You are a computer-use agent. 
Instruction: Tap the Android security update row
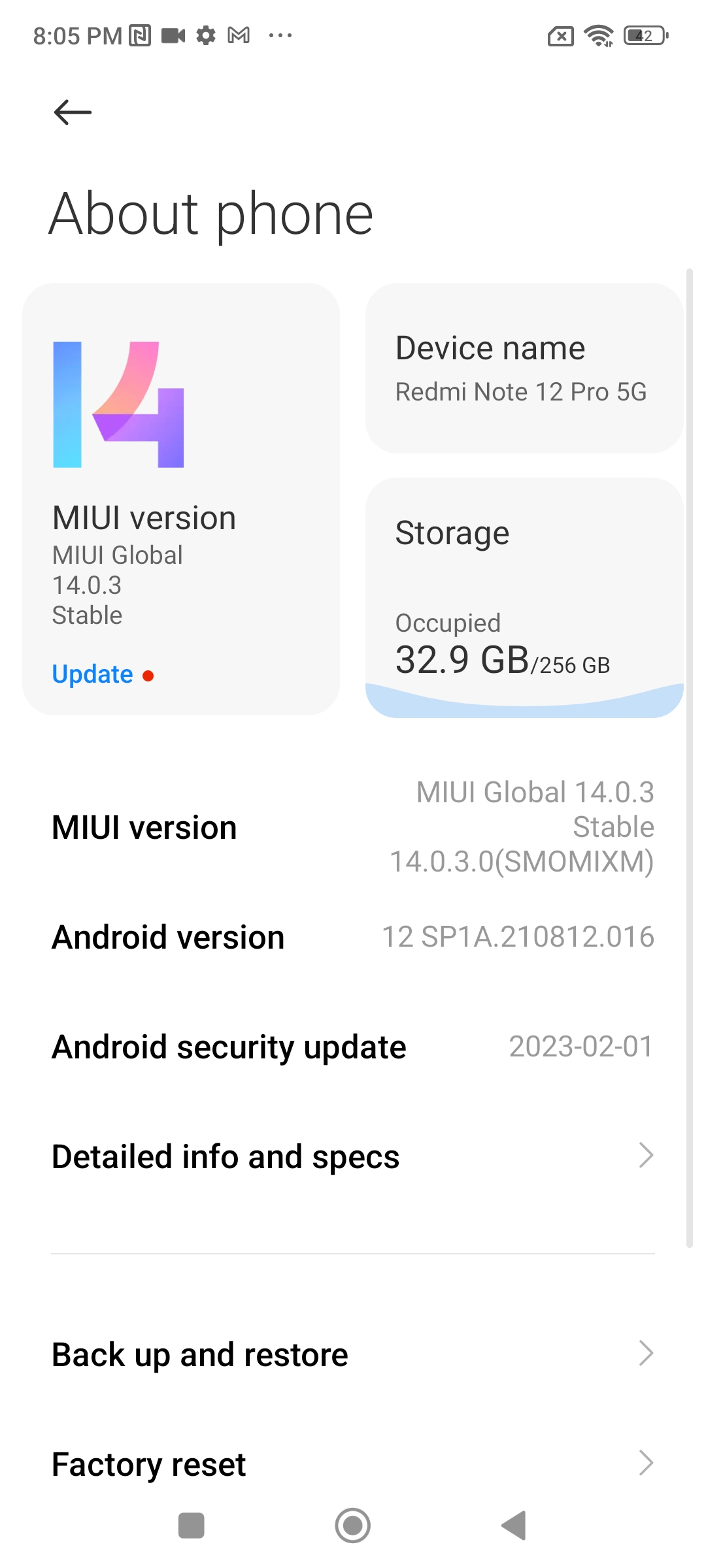353,1047
